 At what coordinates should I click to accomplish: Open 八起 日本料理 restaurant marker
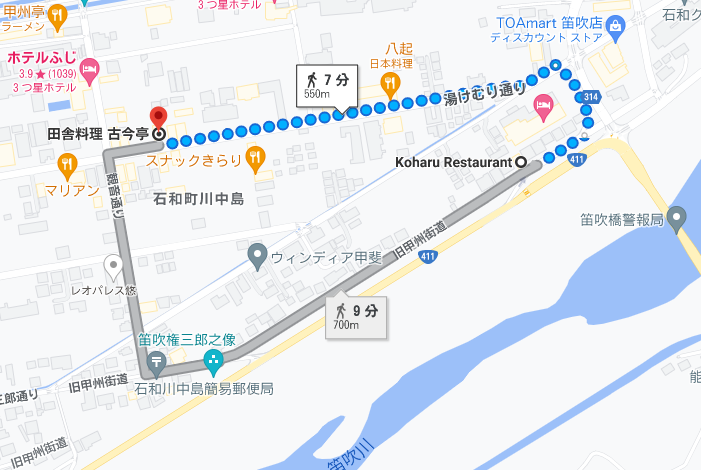tap(390, 81)
